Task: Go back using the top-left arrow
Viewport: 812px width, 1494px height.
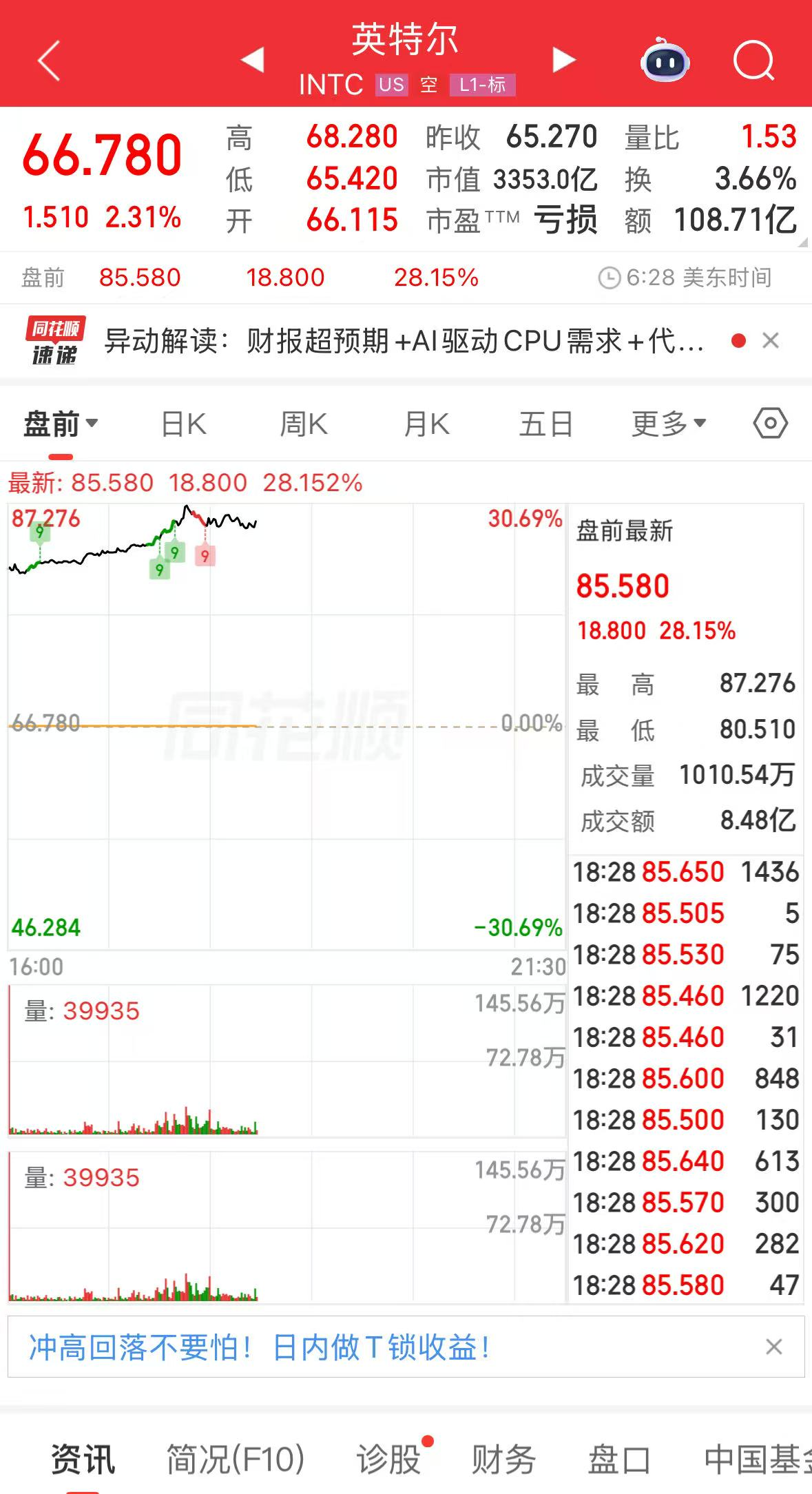Action: 49,61
